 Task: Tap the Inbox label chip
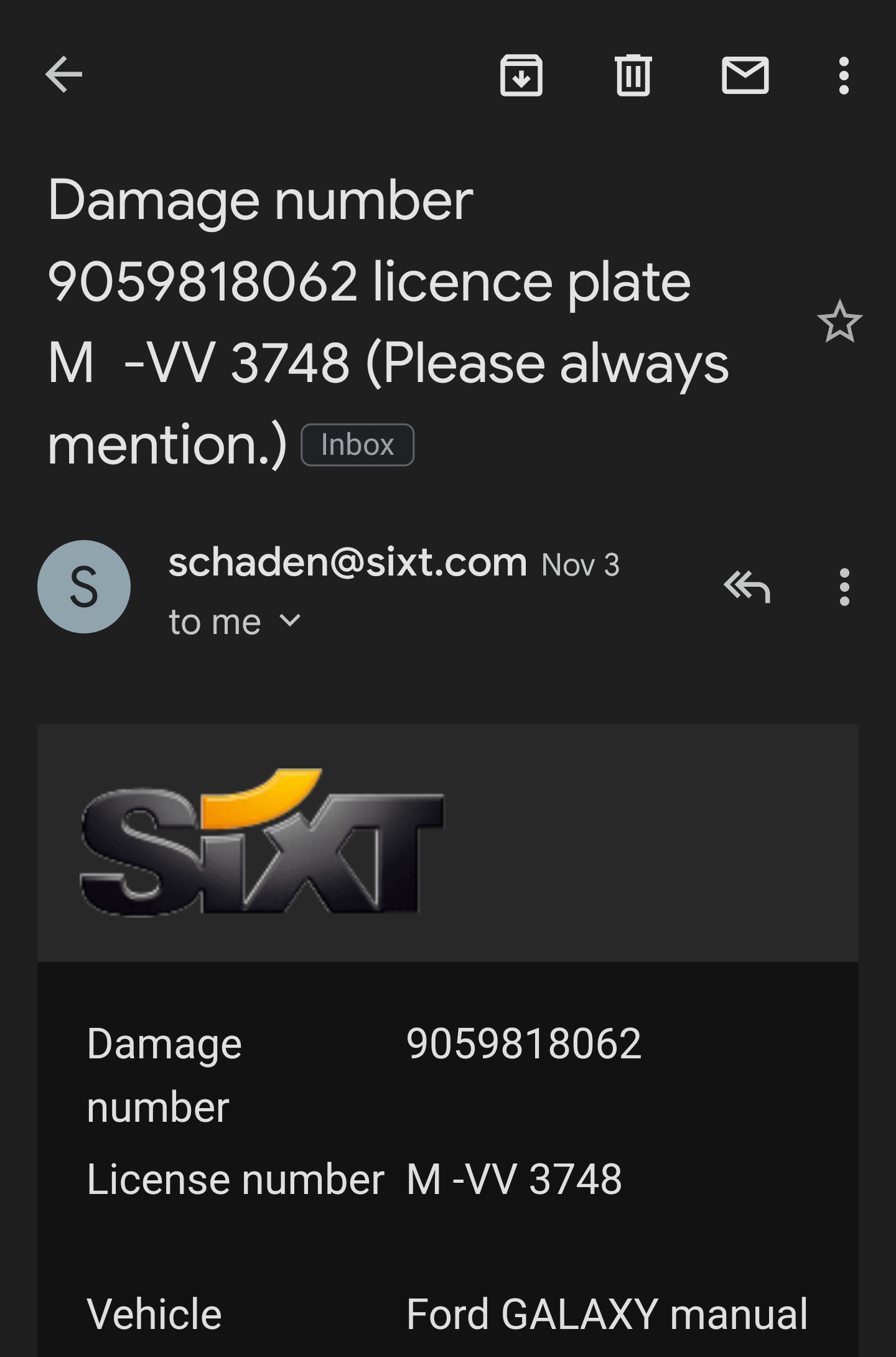point(358,445)
